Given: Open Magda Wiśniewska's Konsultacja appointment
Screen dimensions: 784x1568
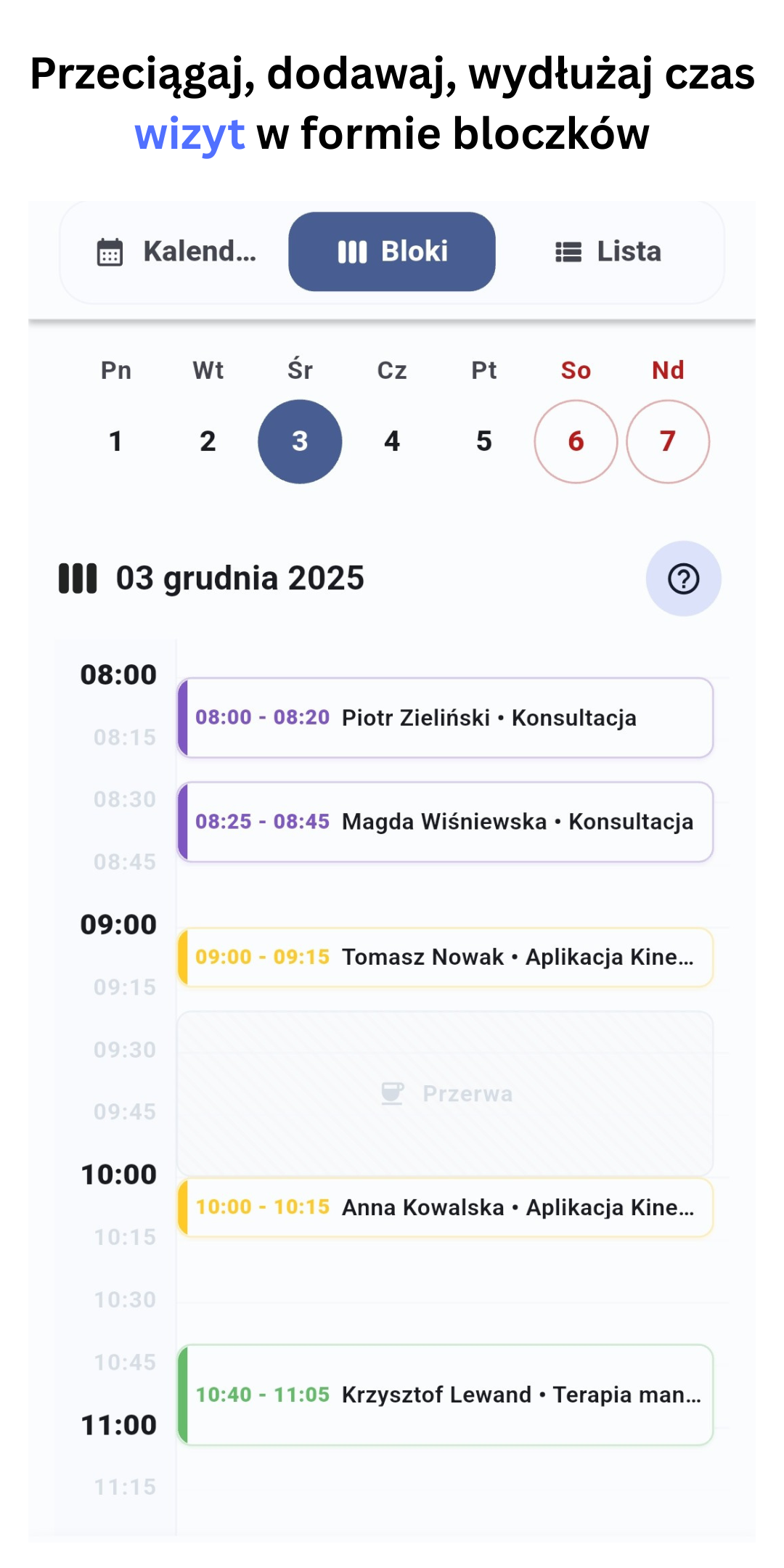Looking at the screenshot, I should [x=446, y=822].
